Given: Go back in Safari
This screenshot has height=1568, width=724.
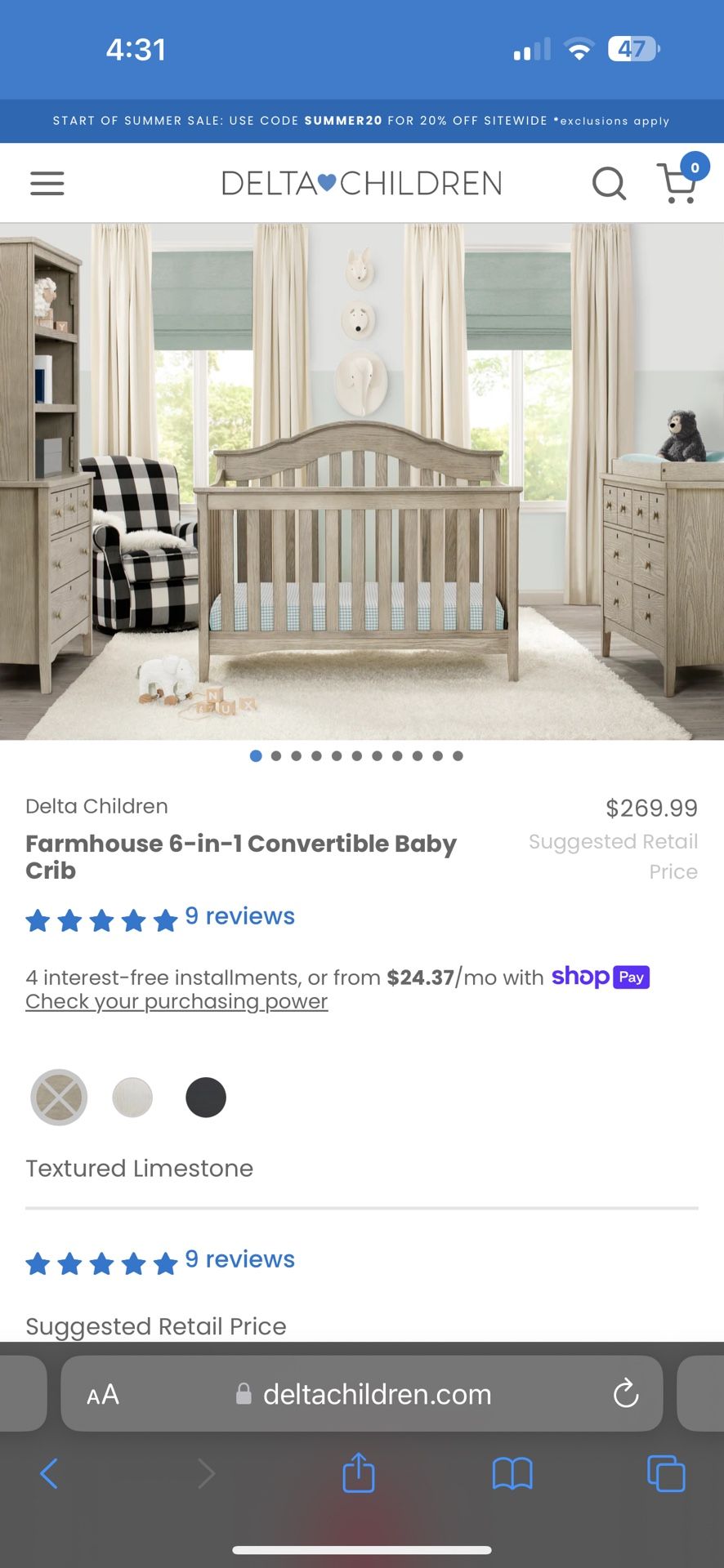Looking at the screenshot, I should click(x=49, y=1473).
